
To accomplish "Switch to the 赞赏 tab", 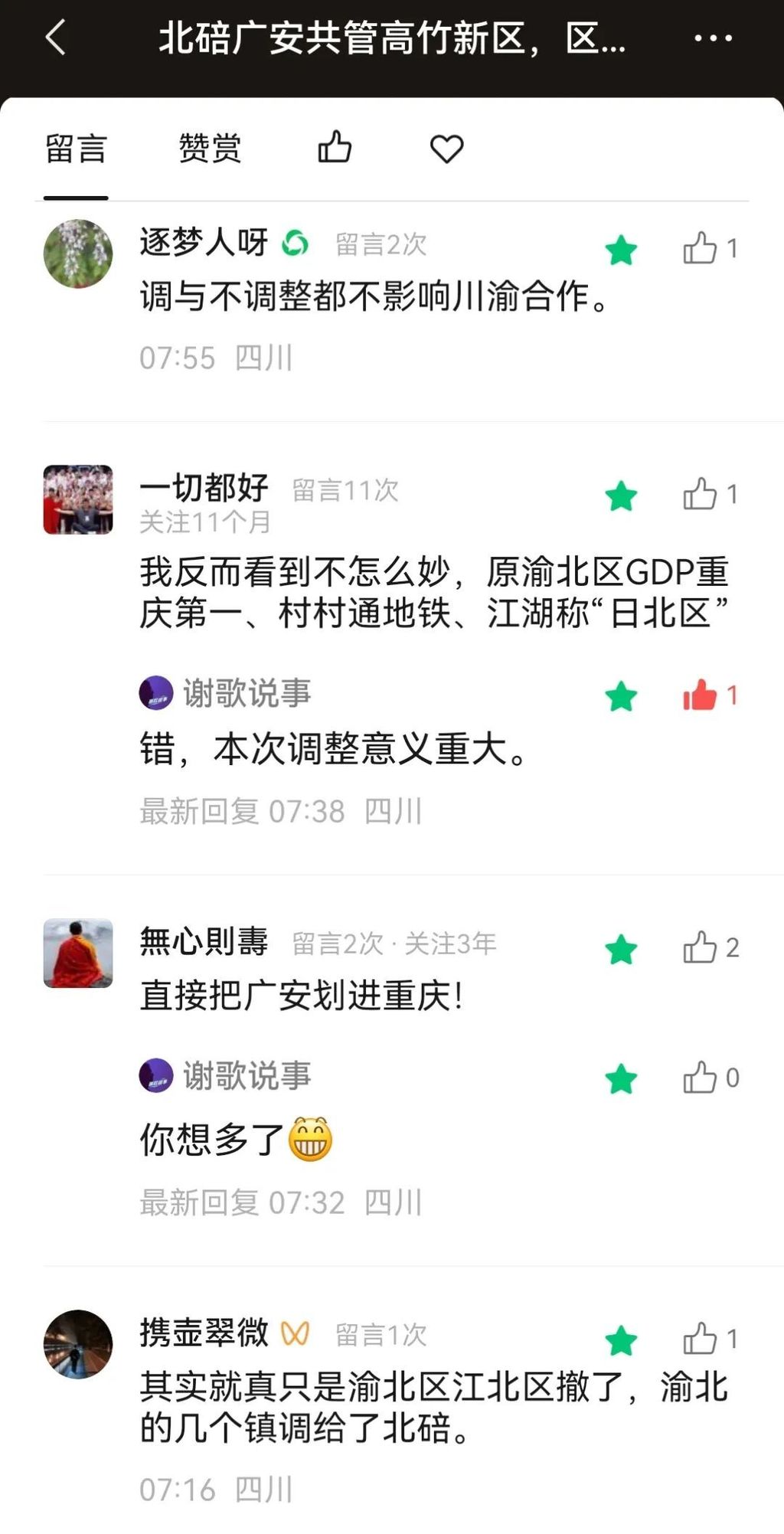I will (209, 149).
